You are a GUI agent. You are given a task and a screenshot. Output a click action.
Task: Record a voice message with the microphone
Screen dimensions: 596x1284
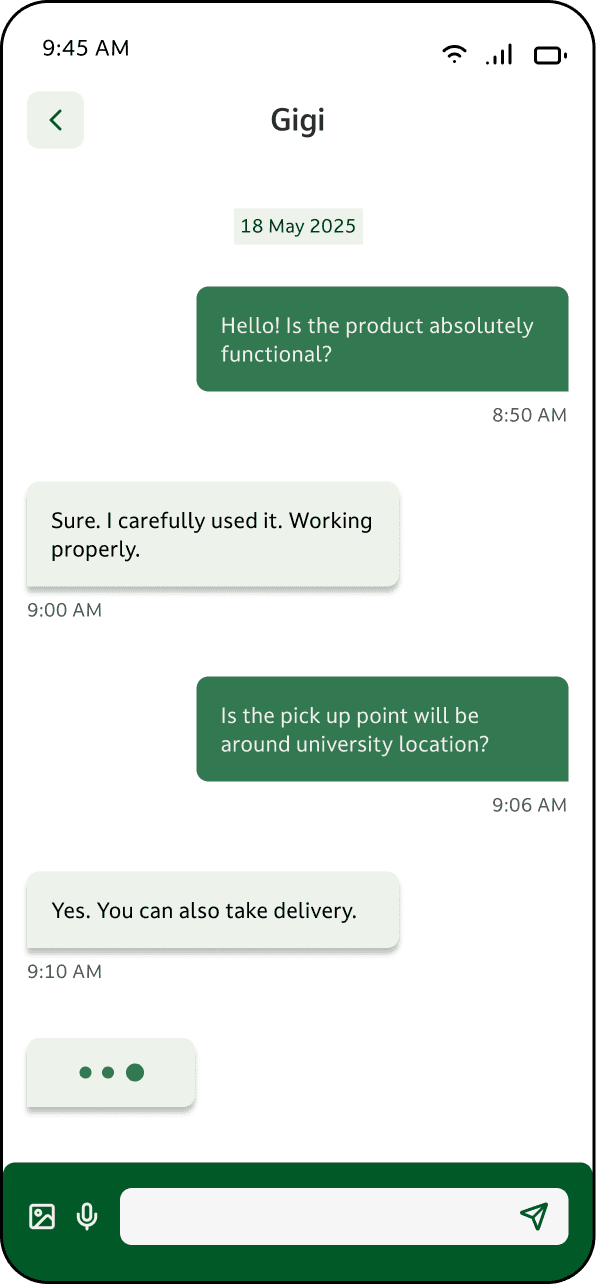88,1217
